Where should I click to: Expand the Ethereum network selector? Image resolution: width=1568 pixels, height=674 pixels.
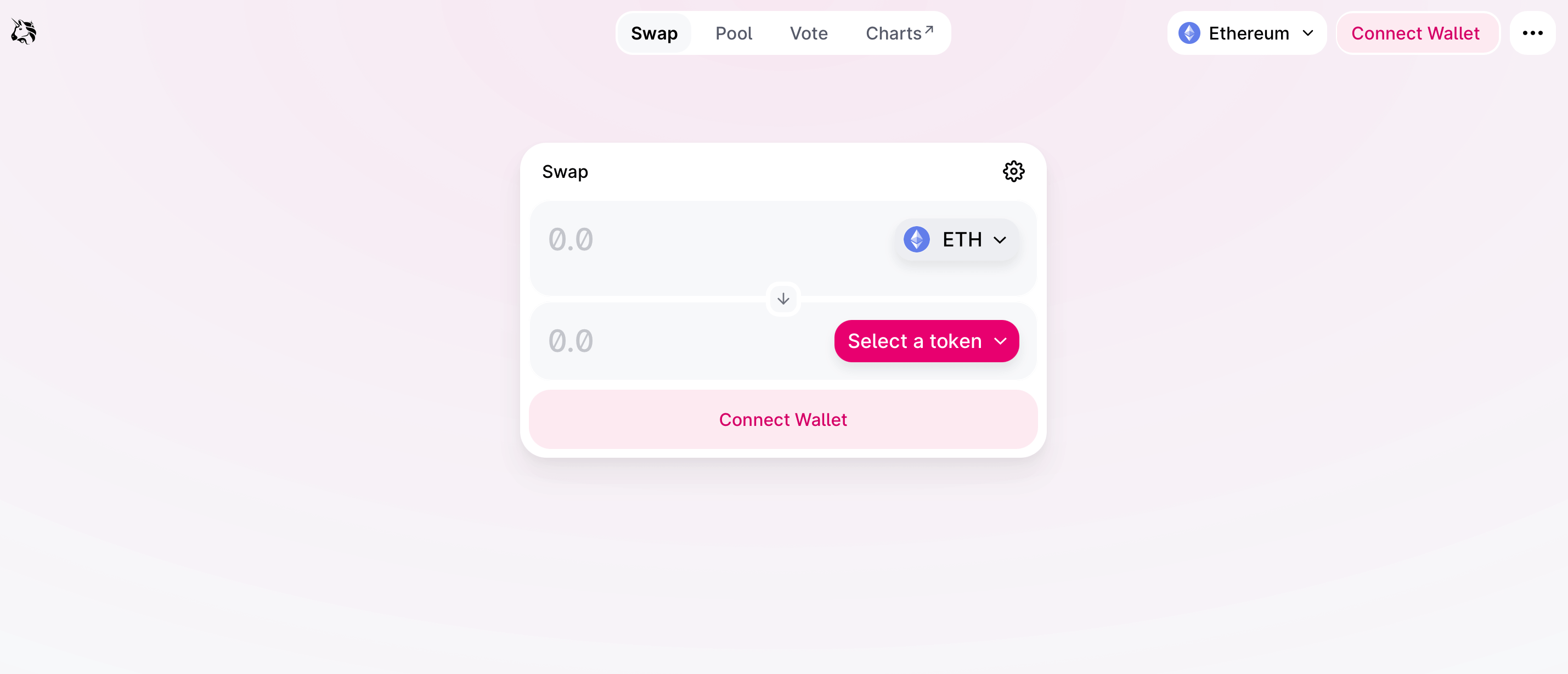1246,33
